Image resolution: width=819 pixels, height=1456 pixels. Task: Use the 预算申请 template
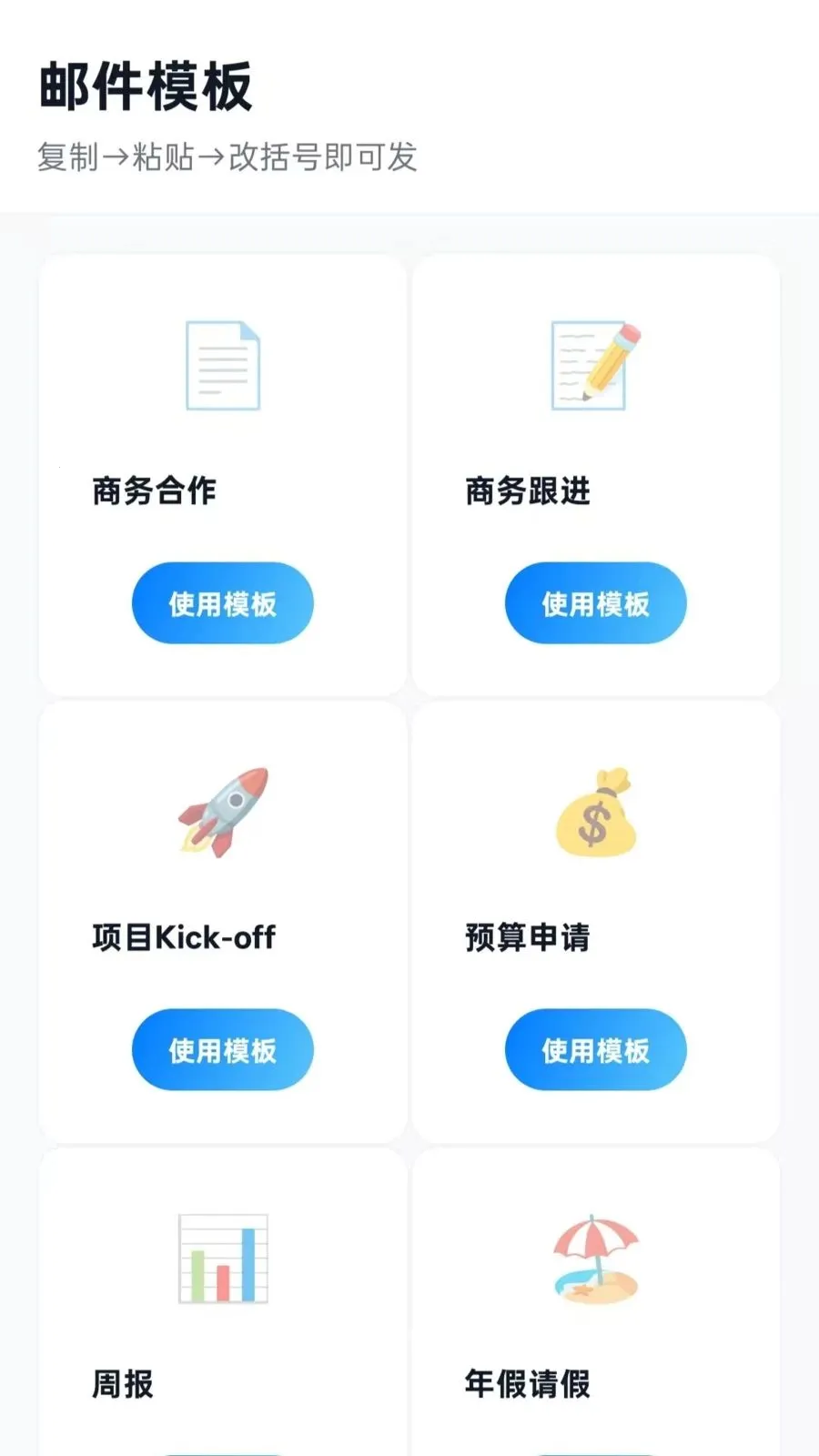(x=595, y=1049)
